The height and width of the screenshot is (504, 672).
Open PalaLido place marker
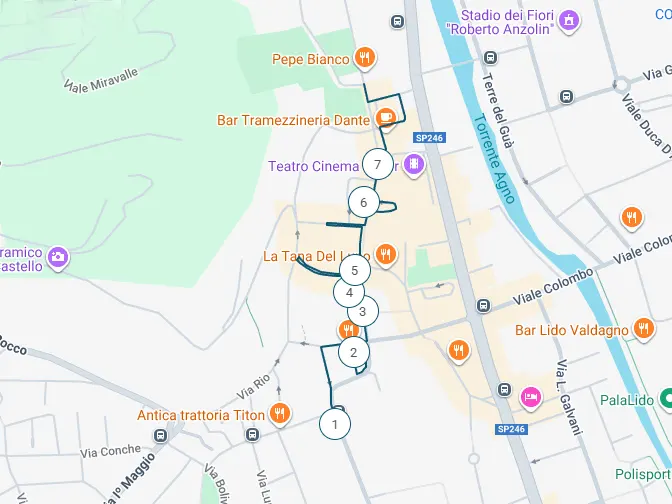pyautogui.click(x=664, y=400)
